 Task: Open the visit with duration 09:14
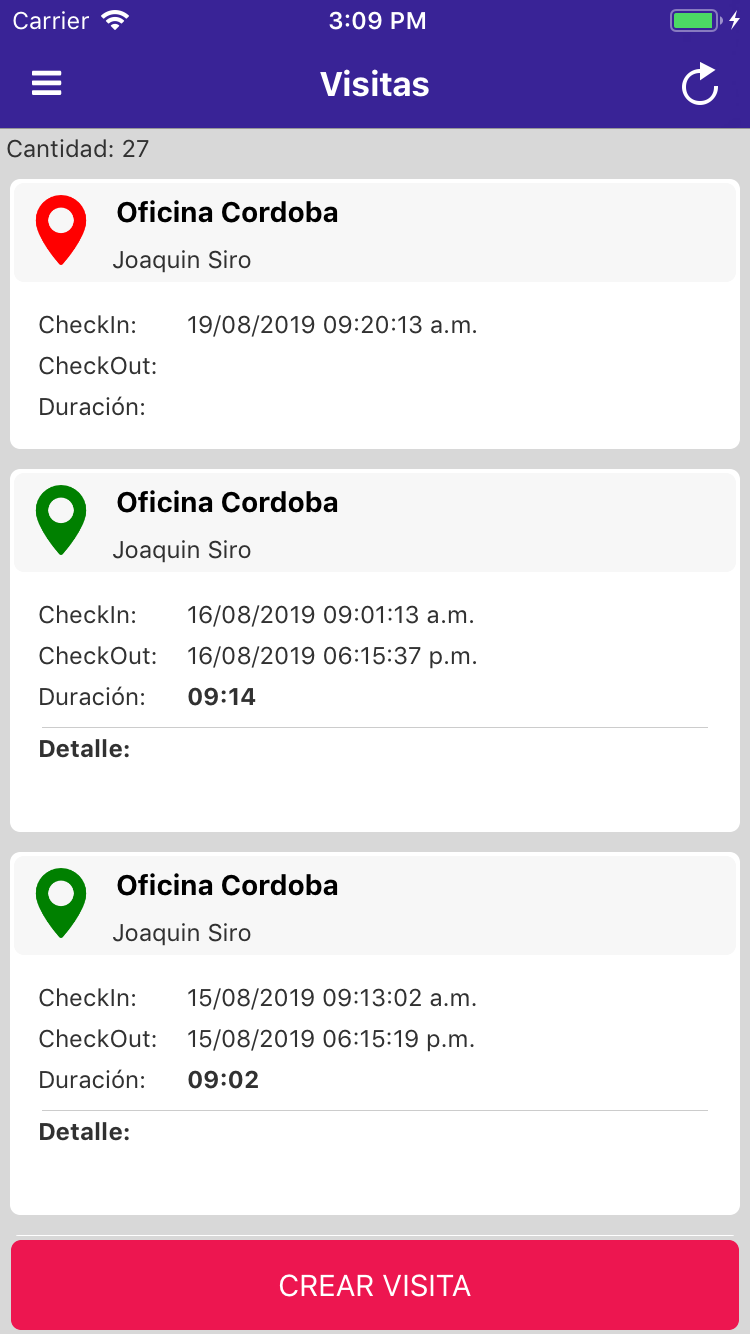click(x=375, y=650)
